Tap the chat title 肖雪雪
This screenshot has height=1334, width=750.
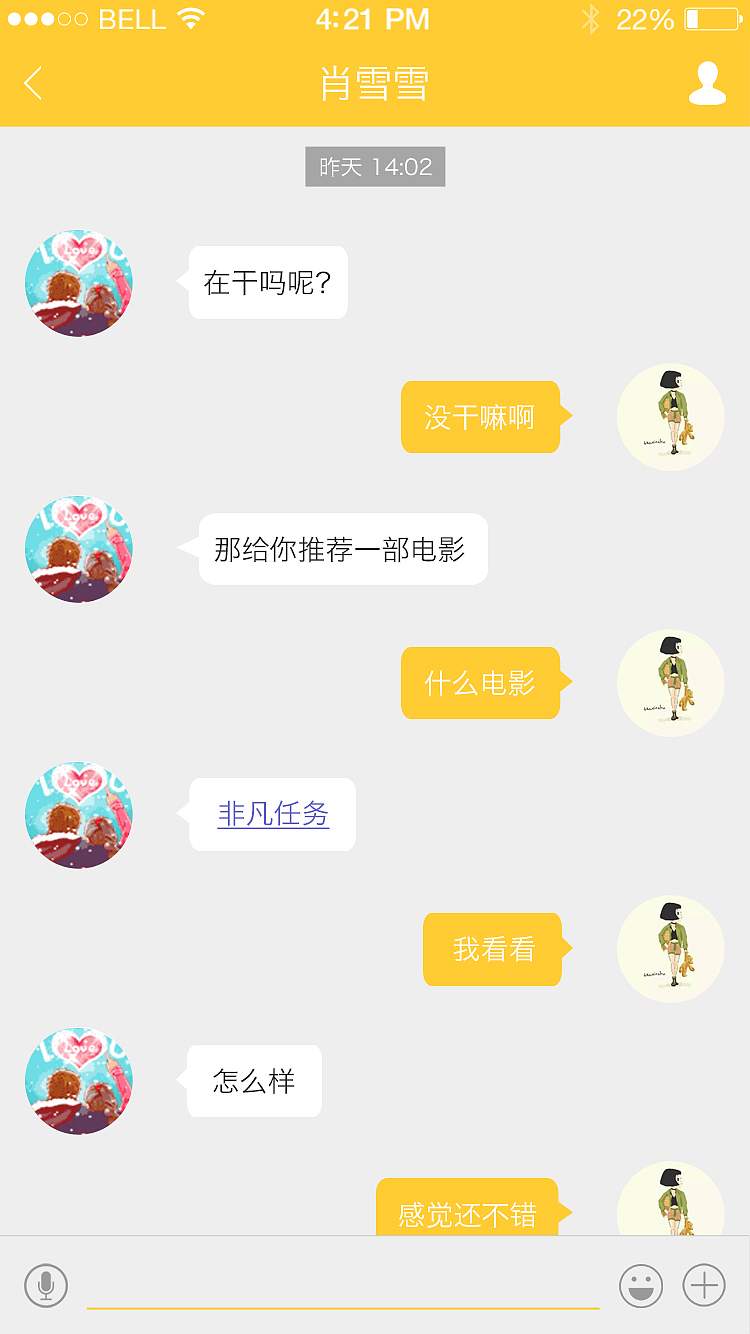coord(374,83)
